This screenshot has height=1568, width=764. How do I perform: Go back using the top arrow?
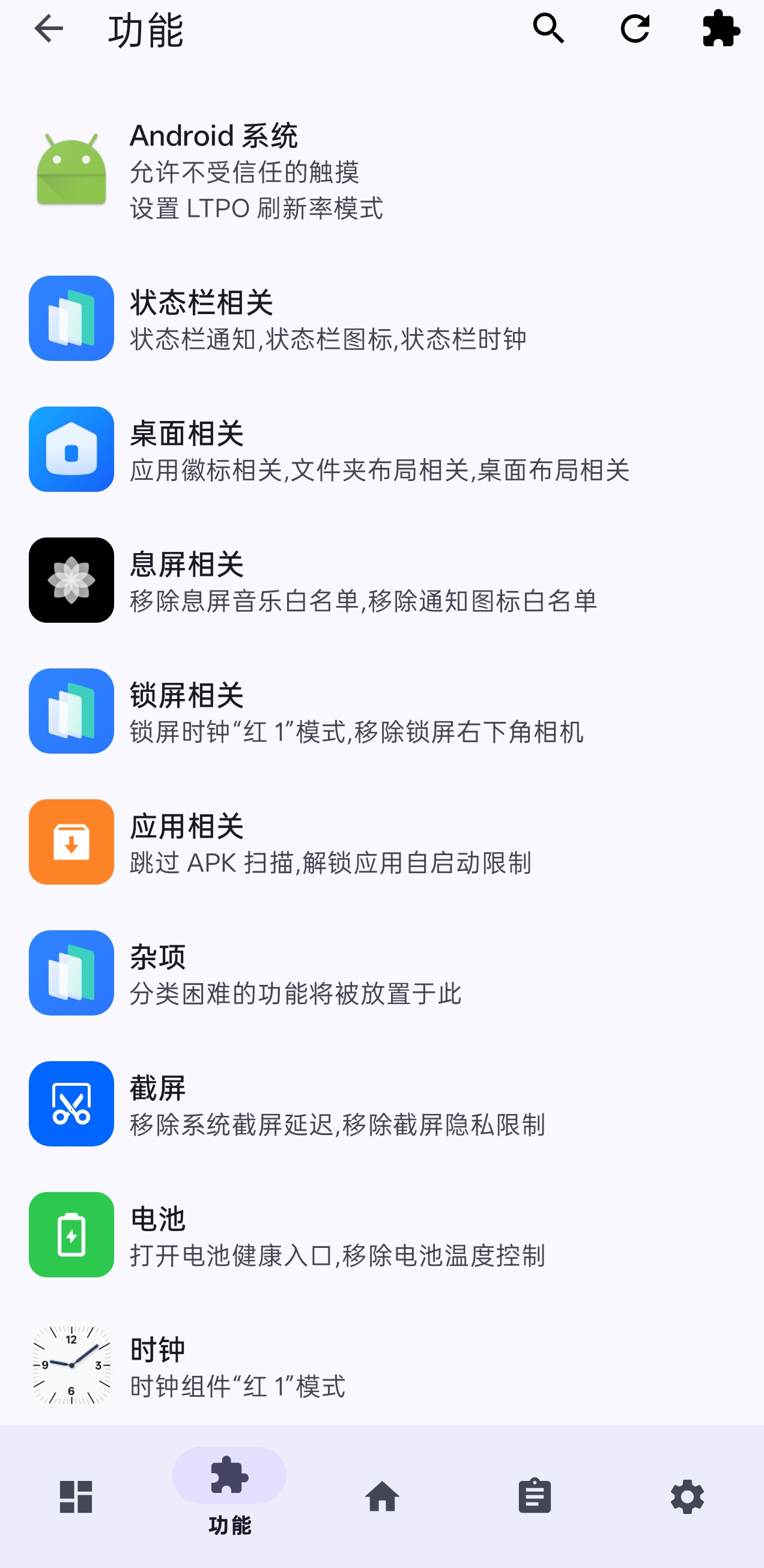[x=49, y=29]
